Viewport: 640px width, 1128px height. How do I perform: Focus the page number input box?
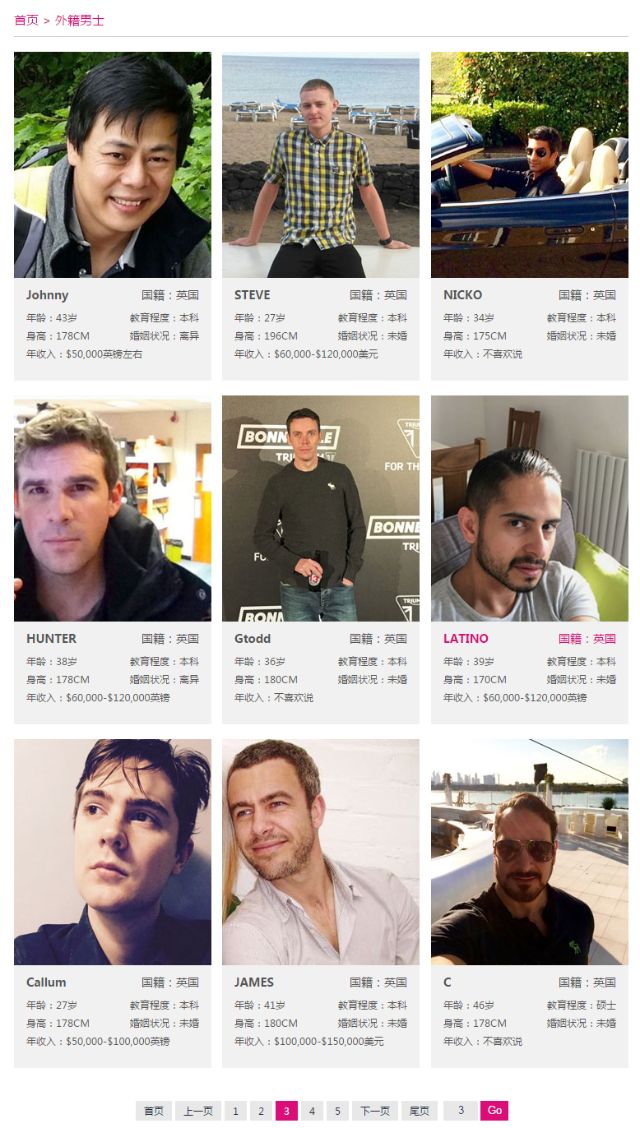[x=460, y=1110]
